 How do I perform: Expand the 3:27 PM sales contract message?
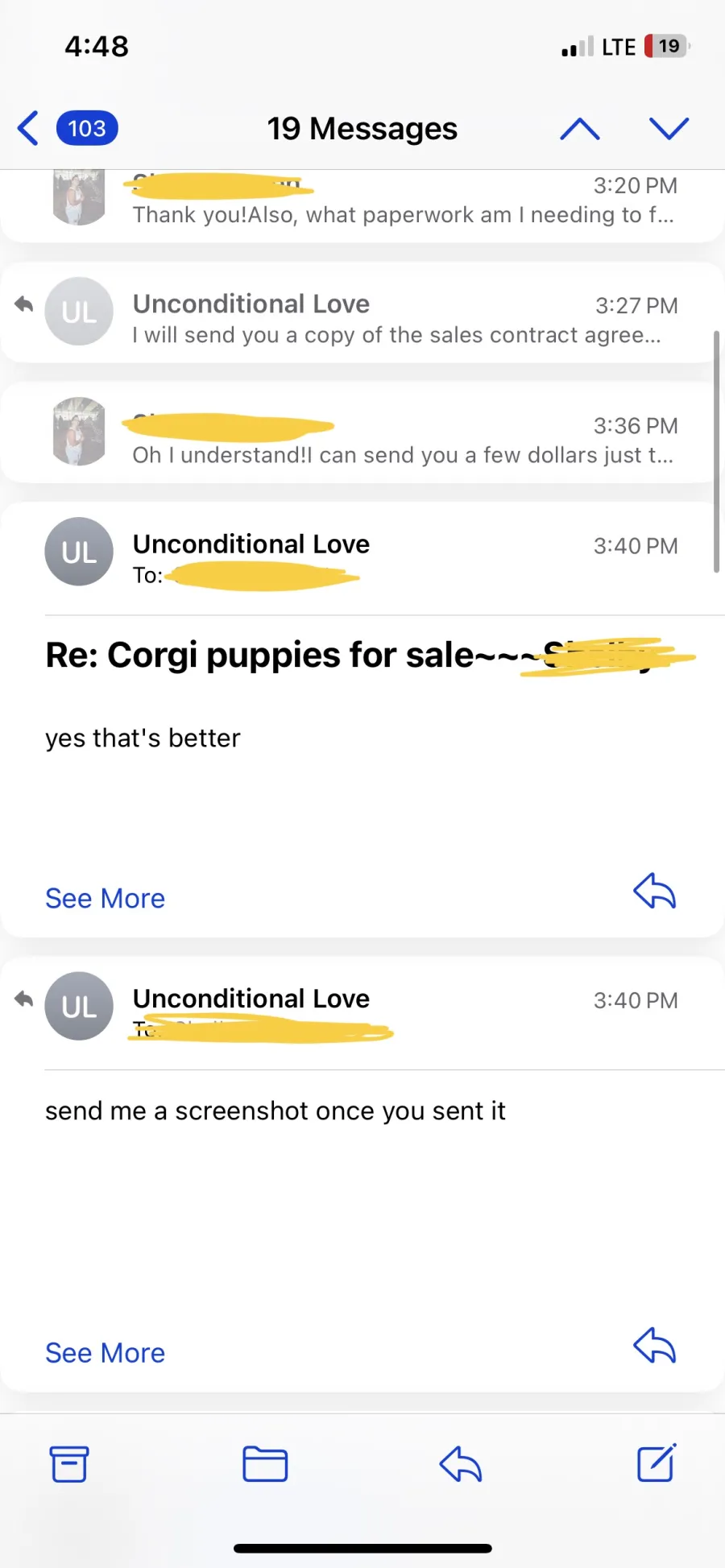click(x=362, y=312)
